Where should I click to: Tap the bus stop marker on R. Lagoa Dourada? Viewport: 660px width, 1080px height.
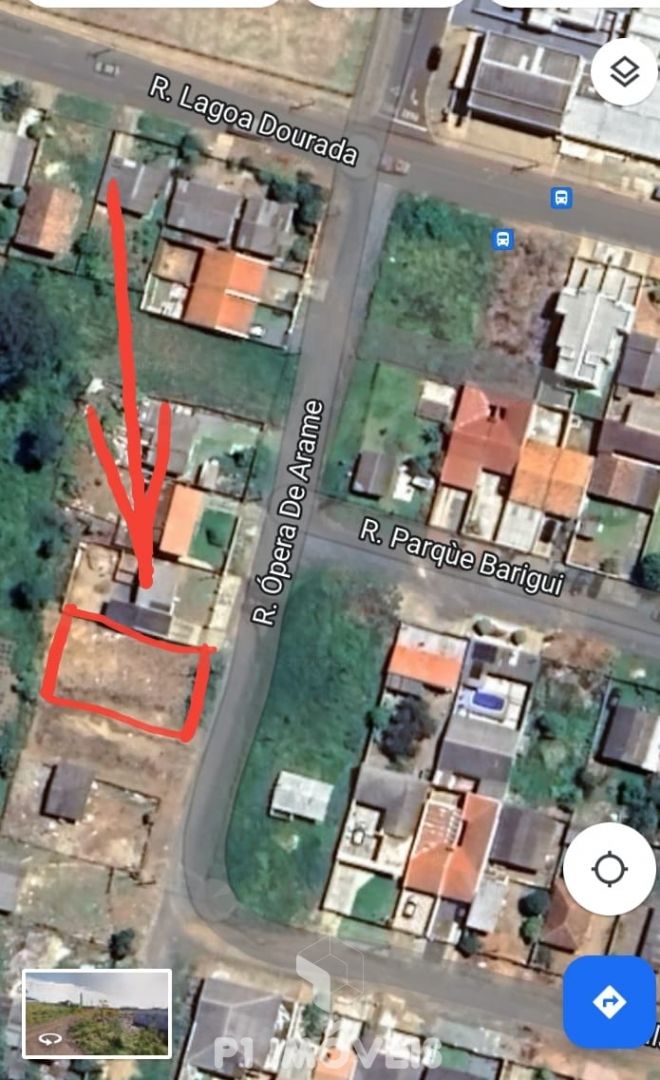click(561, 198)
